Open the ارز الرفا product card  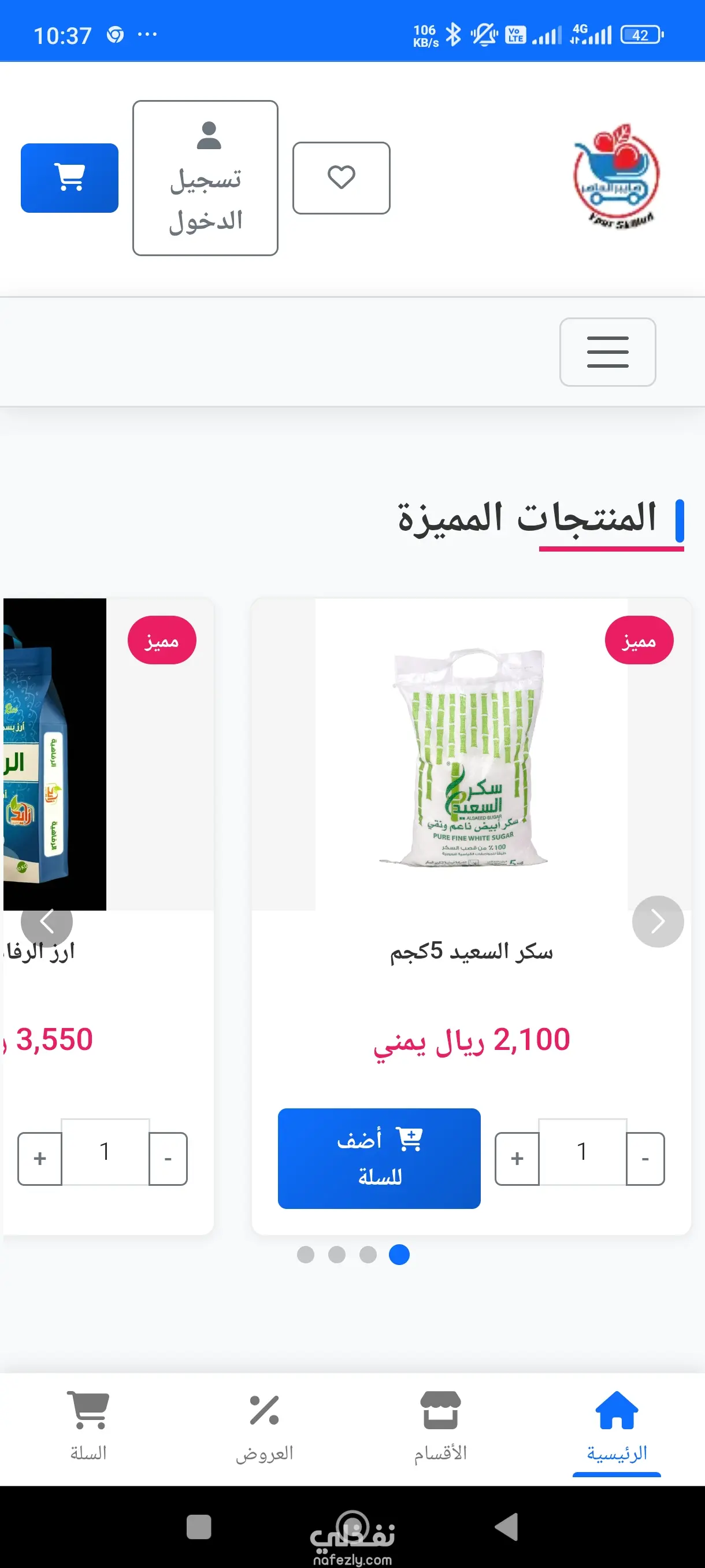(x=55, y=755)
